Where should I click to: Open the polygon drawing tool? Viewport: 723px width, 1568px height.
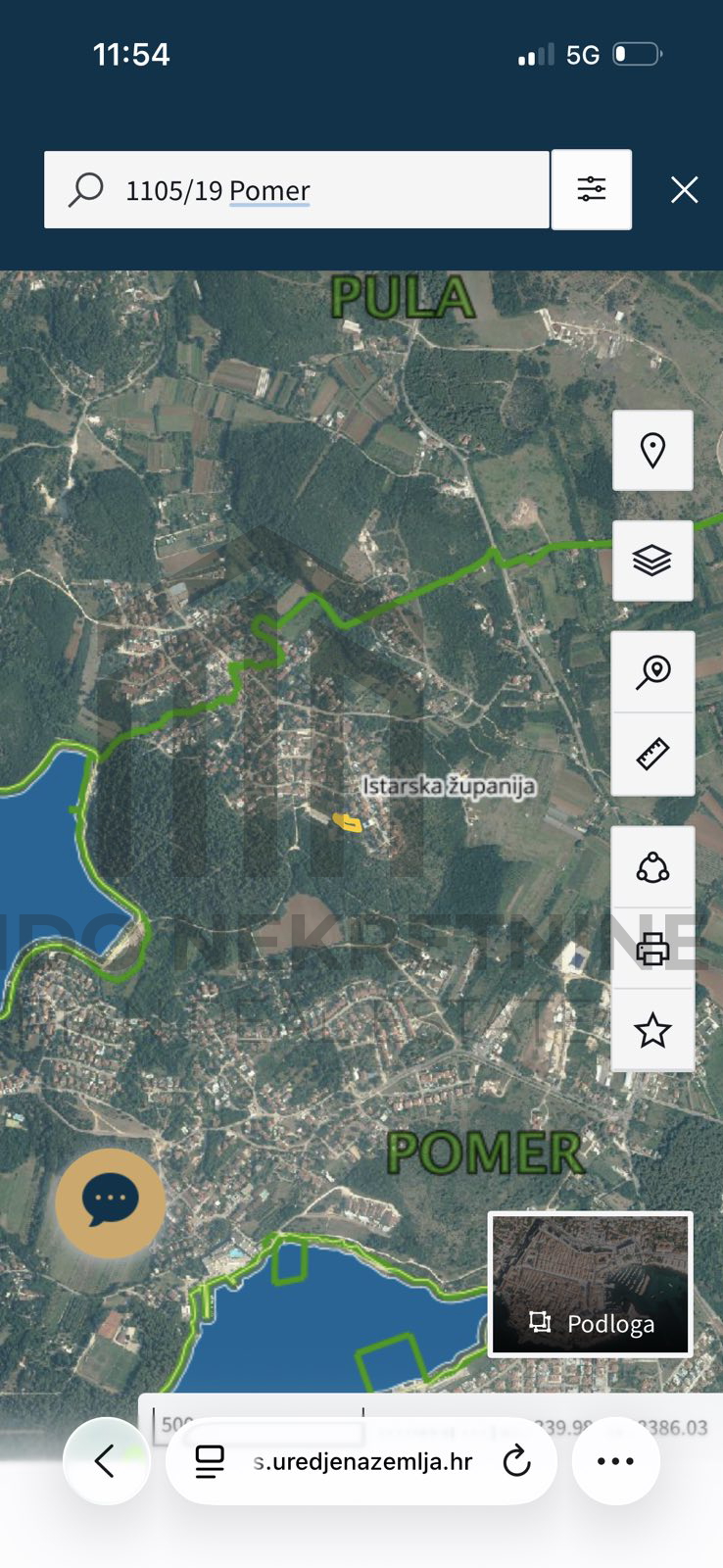[x=652, y=868]
